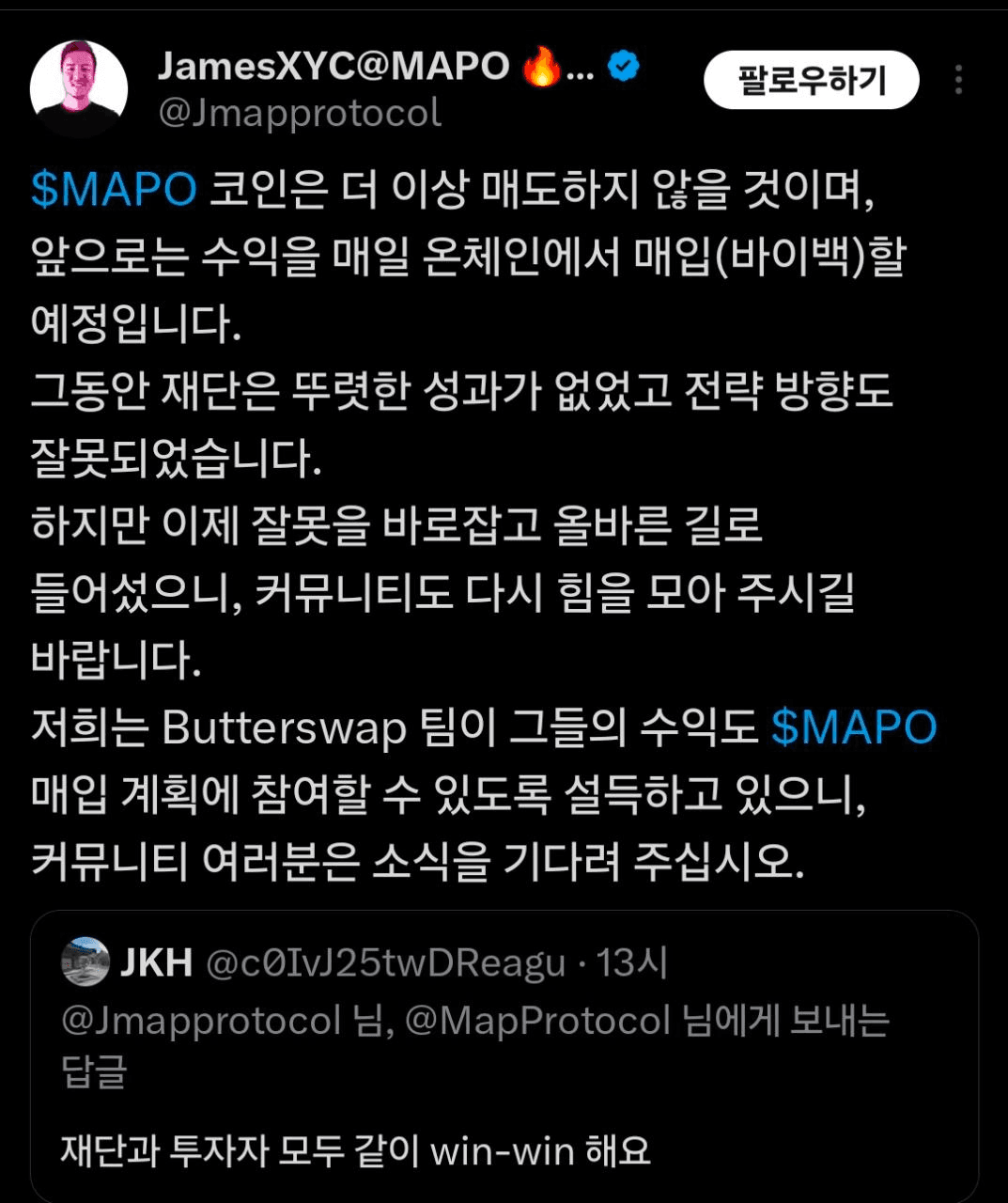Open JamesXYC's profile picture

(x=79, y=89)
